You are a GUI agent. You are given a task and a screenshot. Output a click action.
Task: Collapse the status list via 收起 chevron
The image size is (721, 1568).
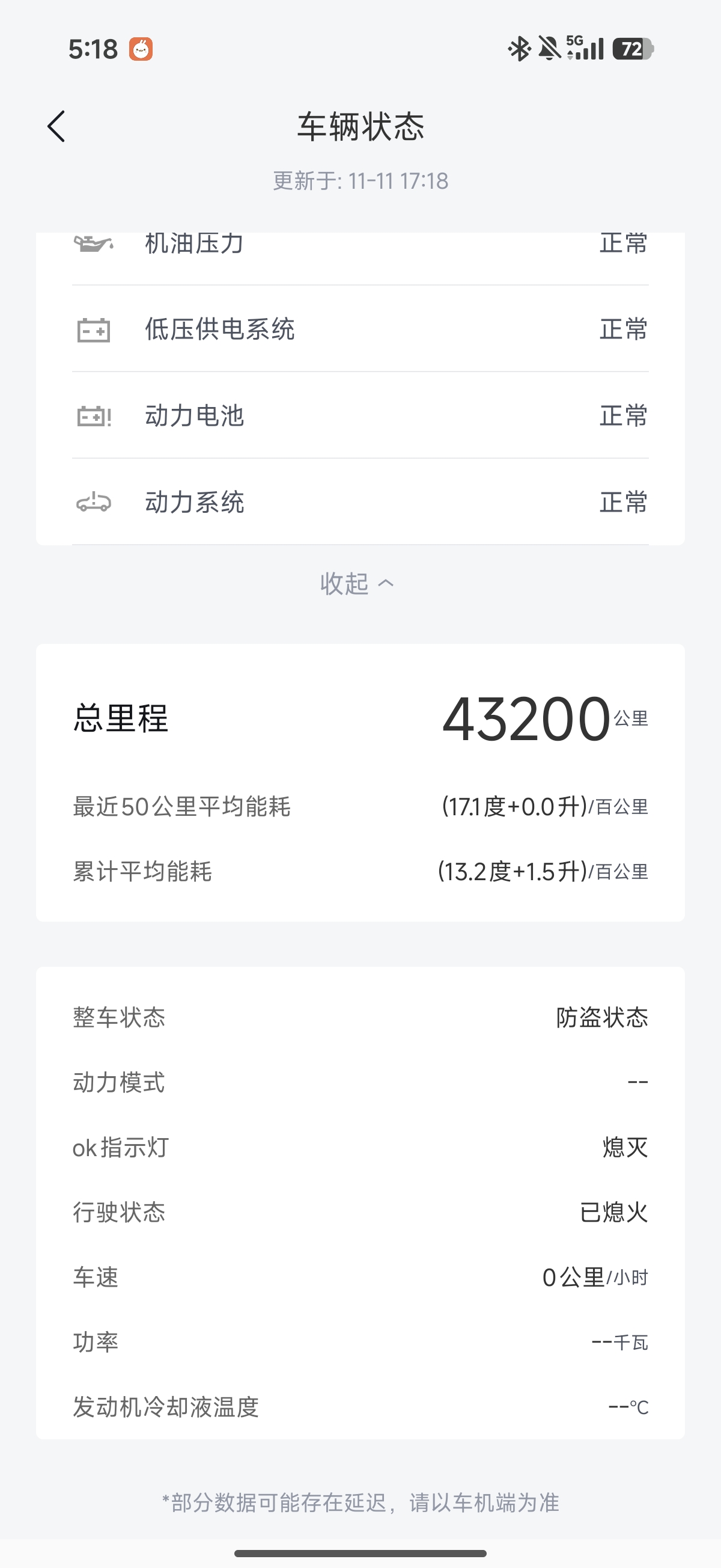click(360, 583)
